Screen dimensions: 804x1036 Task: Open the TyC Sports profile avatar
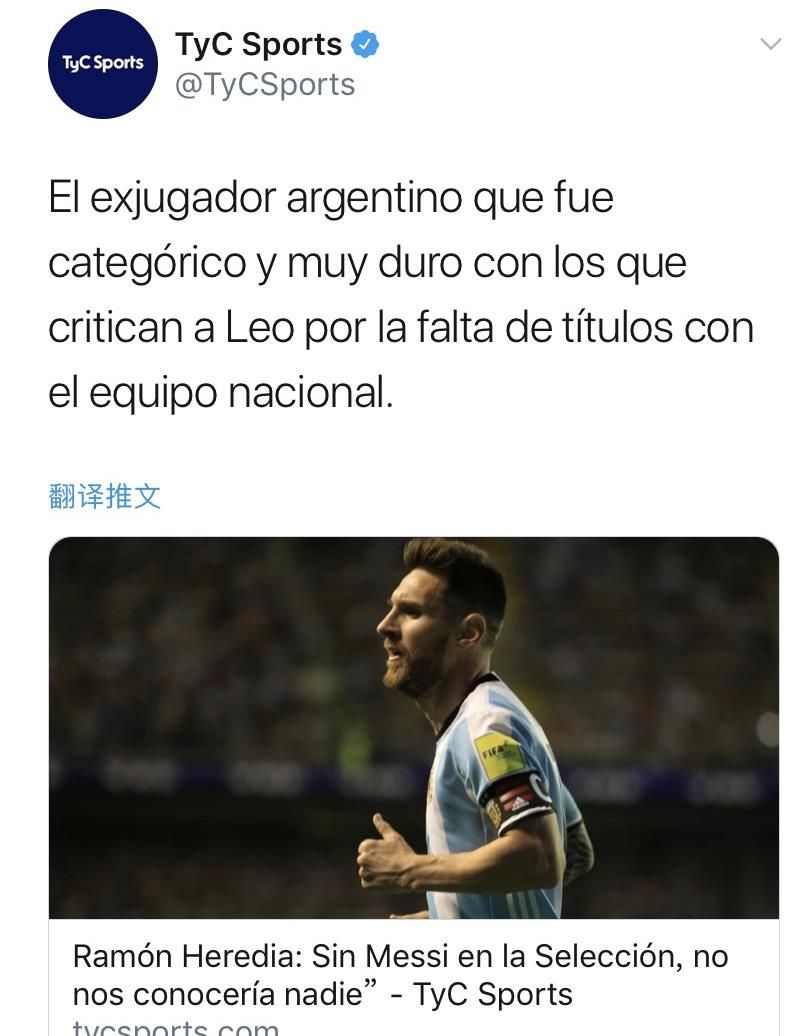(x=103, y=64)
